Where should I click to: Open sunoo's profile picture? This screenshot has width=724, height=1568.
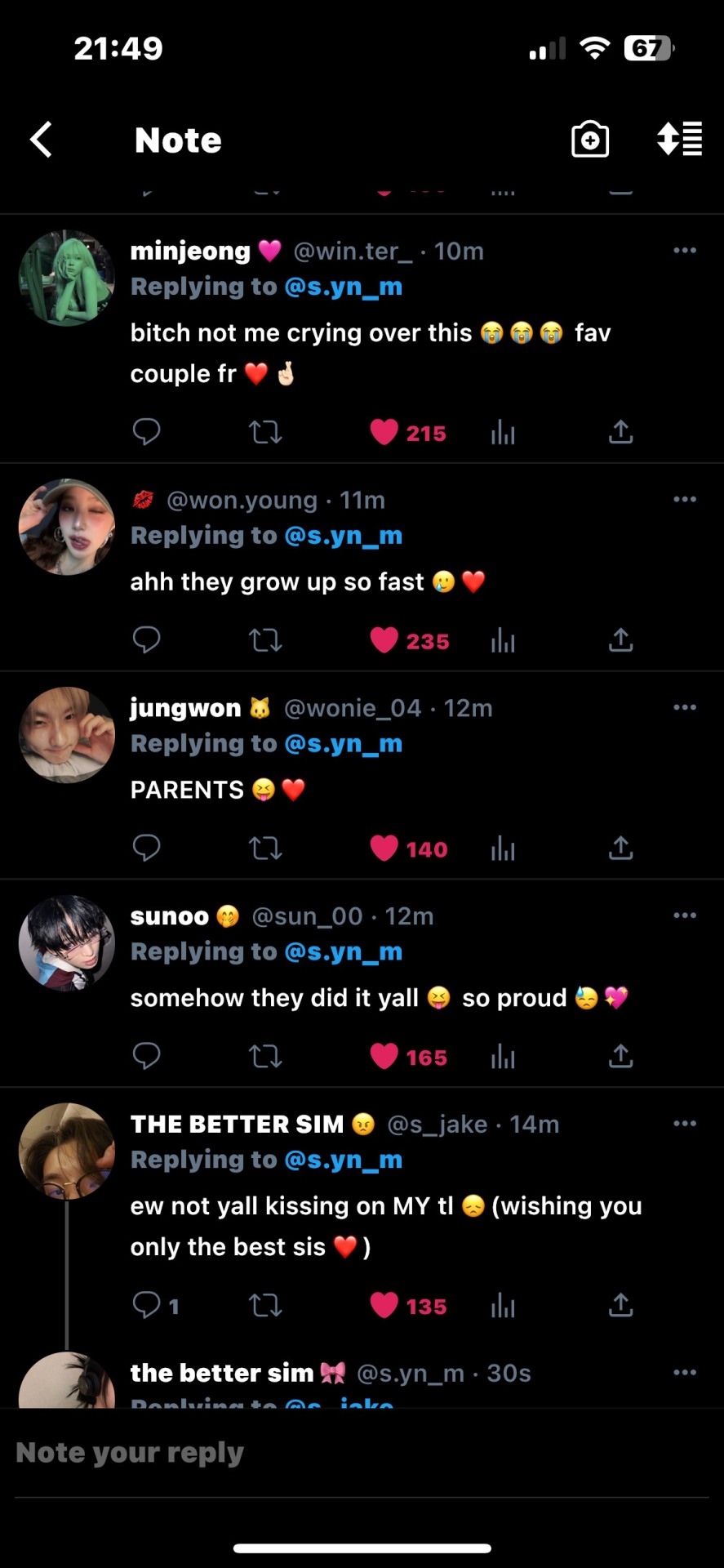tap(67, 943)
